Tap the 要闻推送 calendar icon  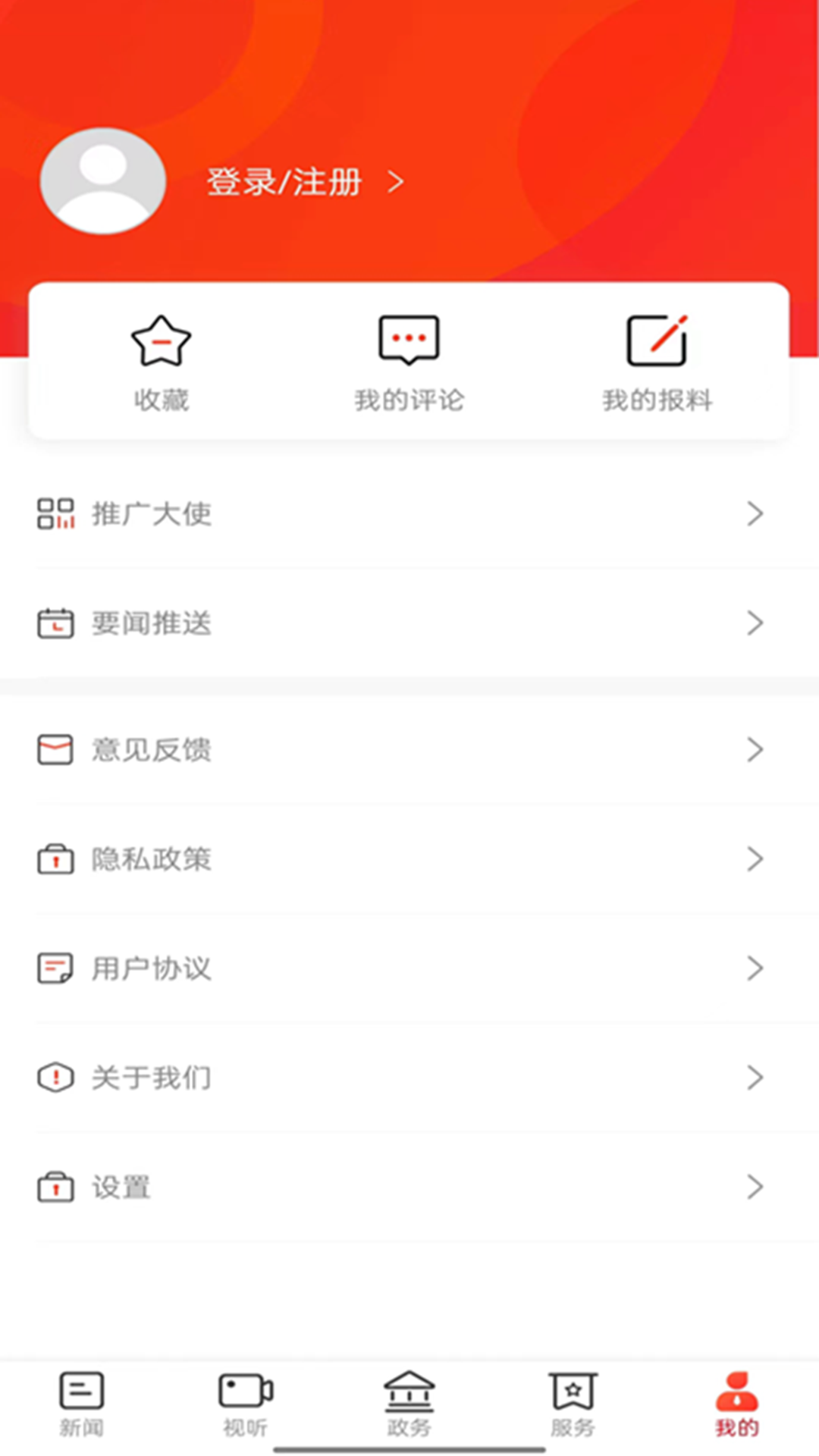click(55, 623)
